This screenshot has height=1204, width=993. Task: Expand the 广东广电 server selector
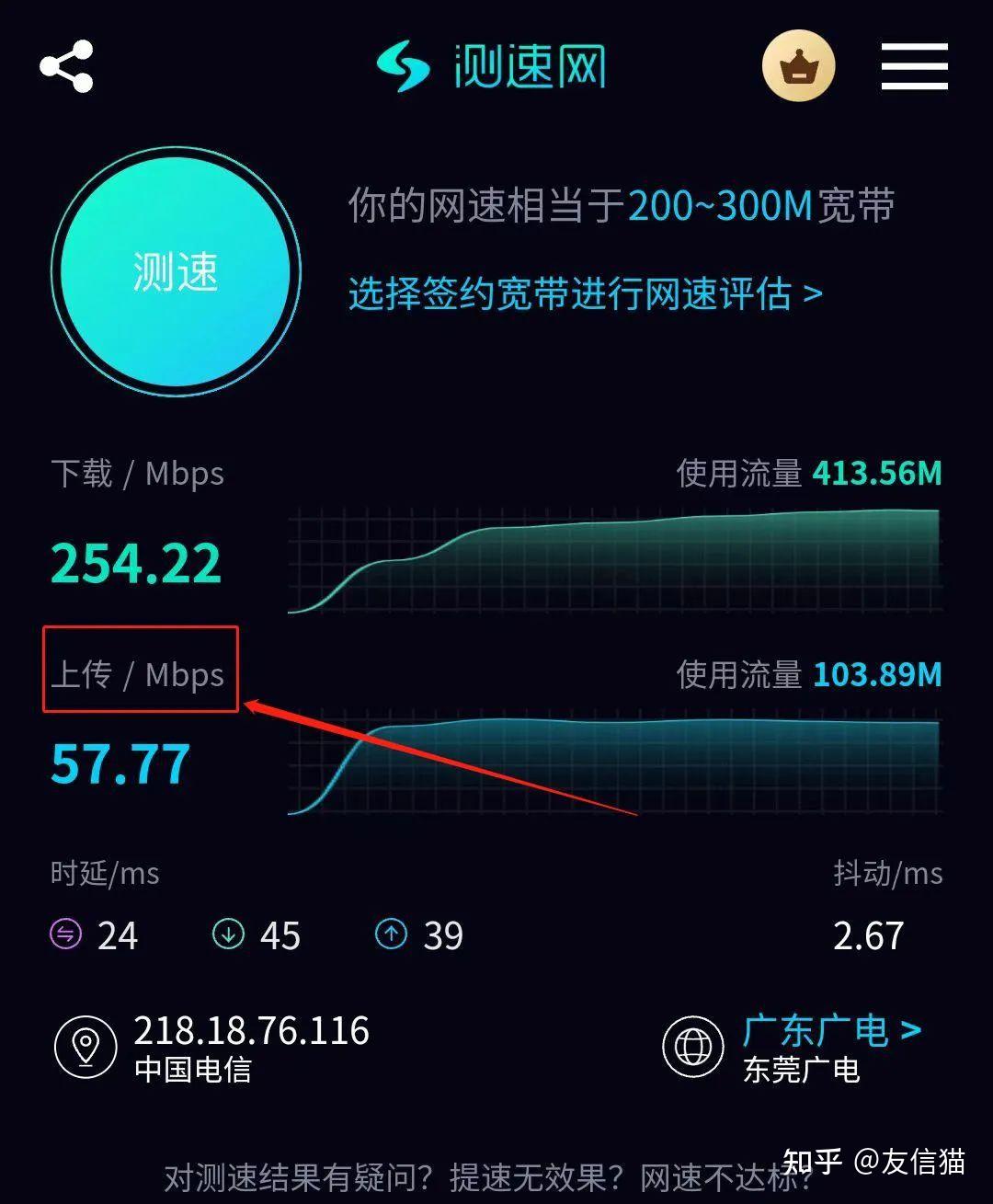832,1030
